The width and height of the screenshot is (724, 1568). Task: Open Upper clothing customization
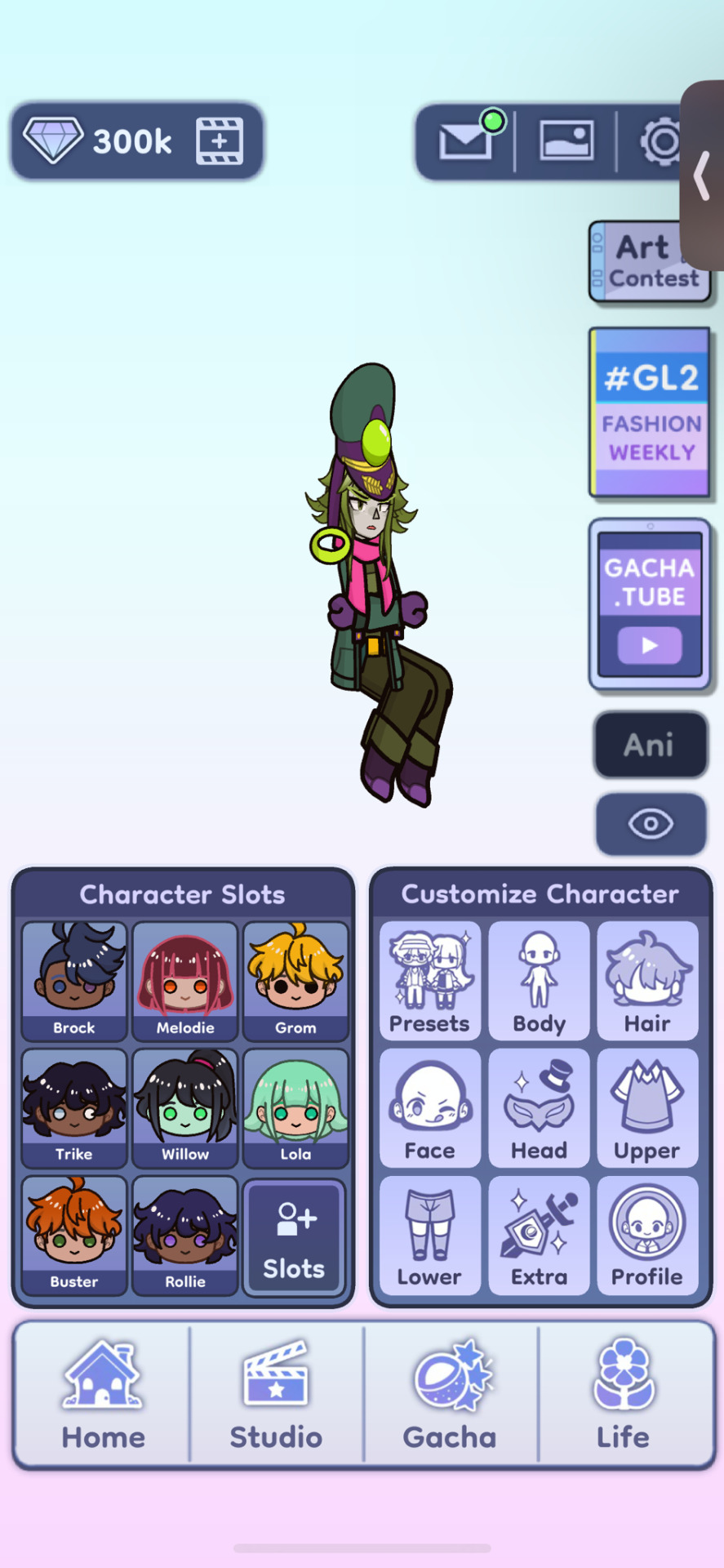click(x=647, y=1107)
